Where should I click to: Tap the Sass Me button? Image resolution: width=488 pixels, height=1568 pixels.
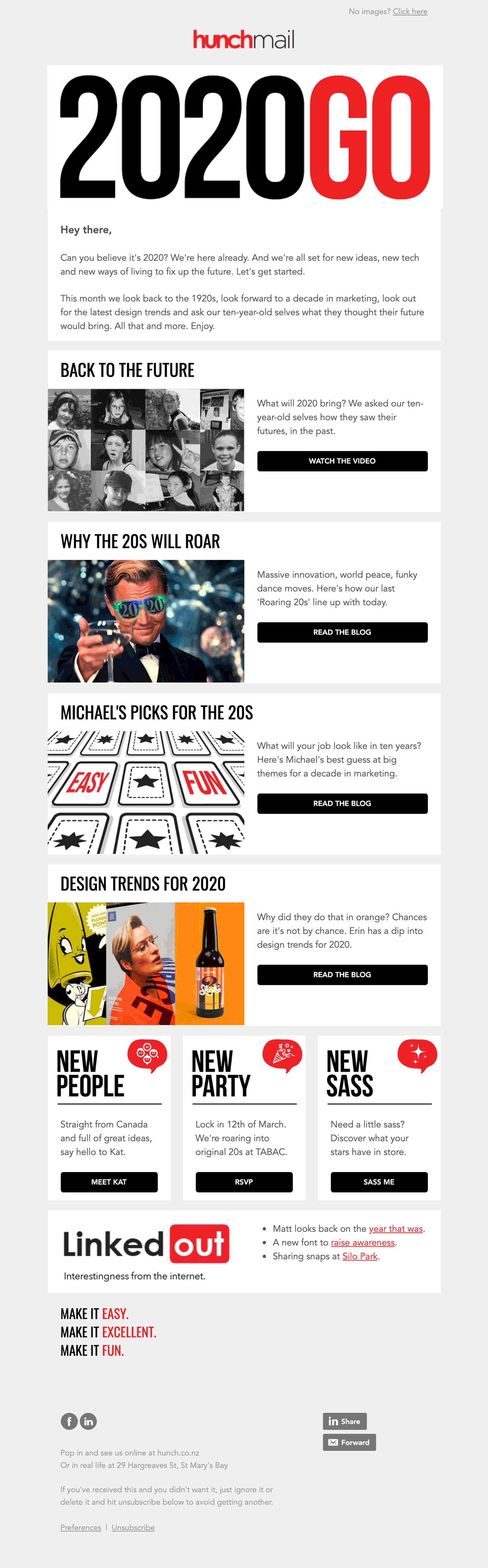point(378,1182)
